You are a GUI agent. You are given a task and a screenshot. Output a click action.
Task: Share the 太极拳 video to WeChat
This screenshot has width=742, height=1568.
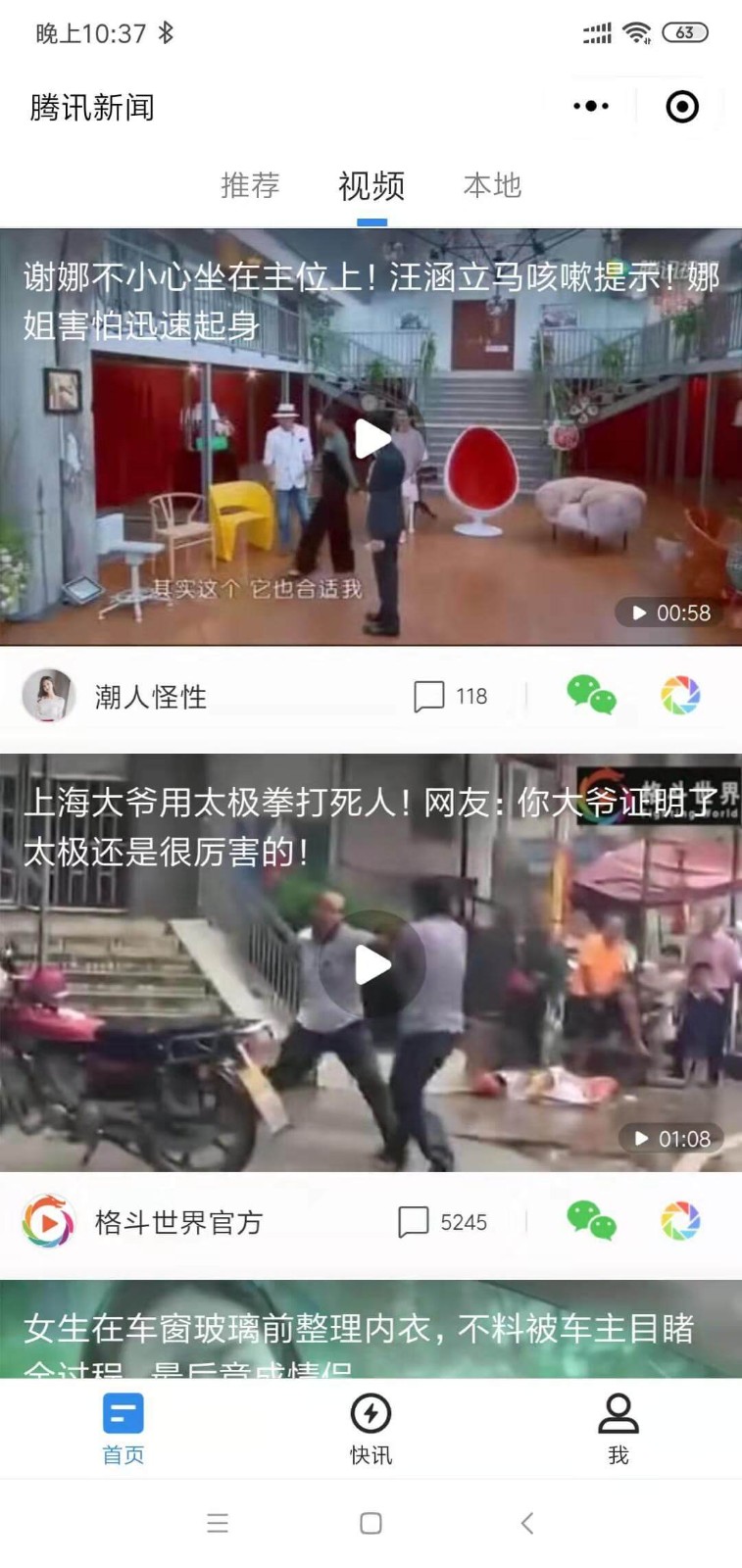tap(591, 1221)
